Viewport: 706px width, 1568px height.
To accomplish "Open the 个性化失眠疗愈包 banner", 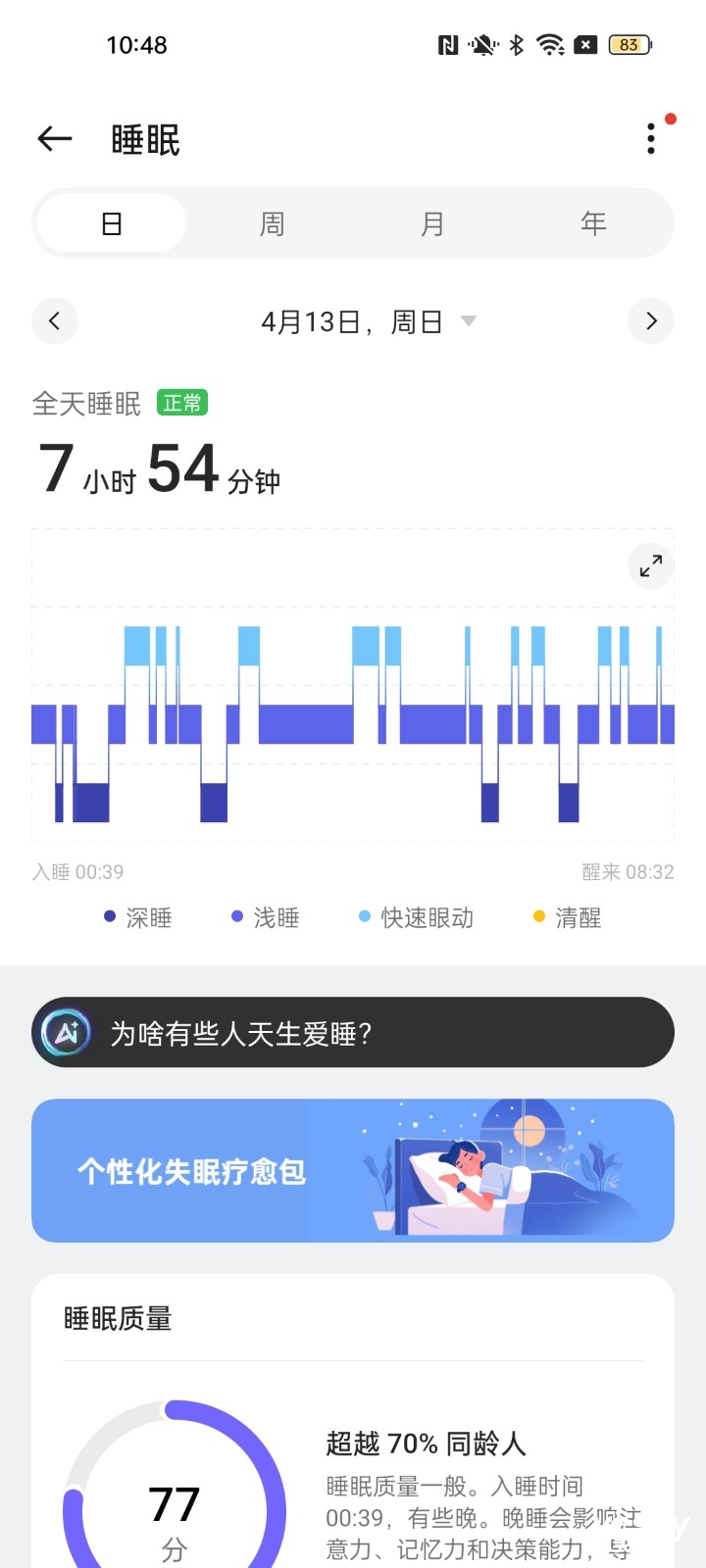I will point(353,1170).
